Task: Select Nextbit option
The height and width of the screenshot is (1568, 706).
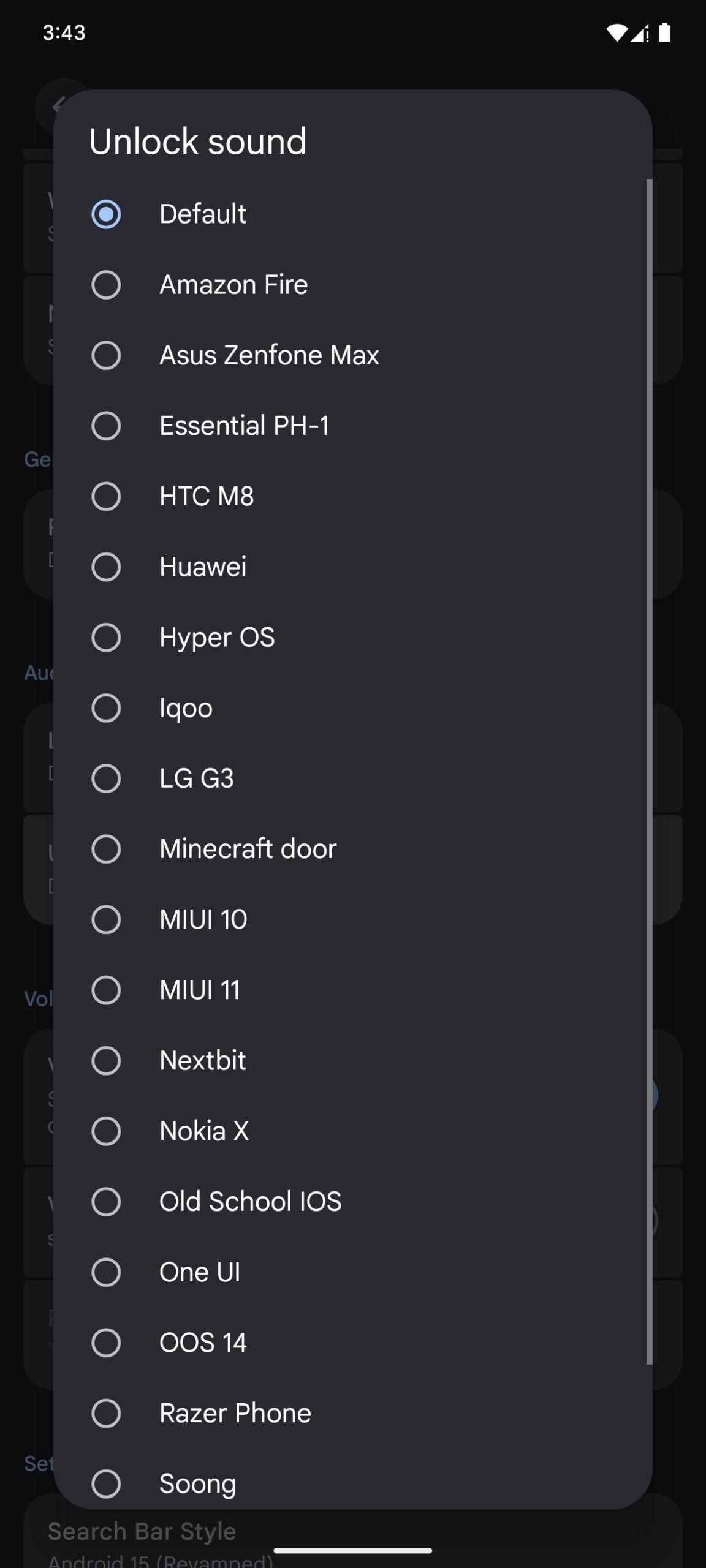Action: [x=352, y=1060]
